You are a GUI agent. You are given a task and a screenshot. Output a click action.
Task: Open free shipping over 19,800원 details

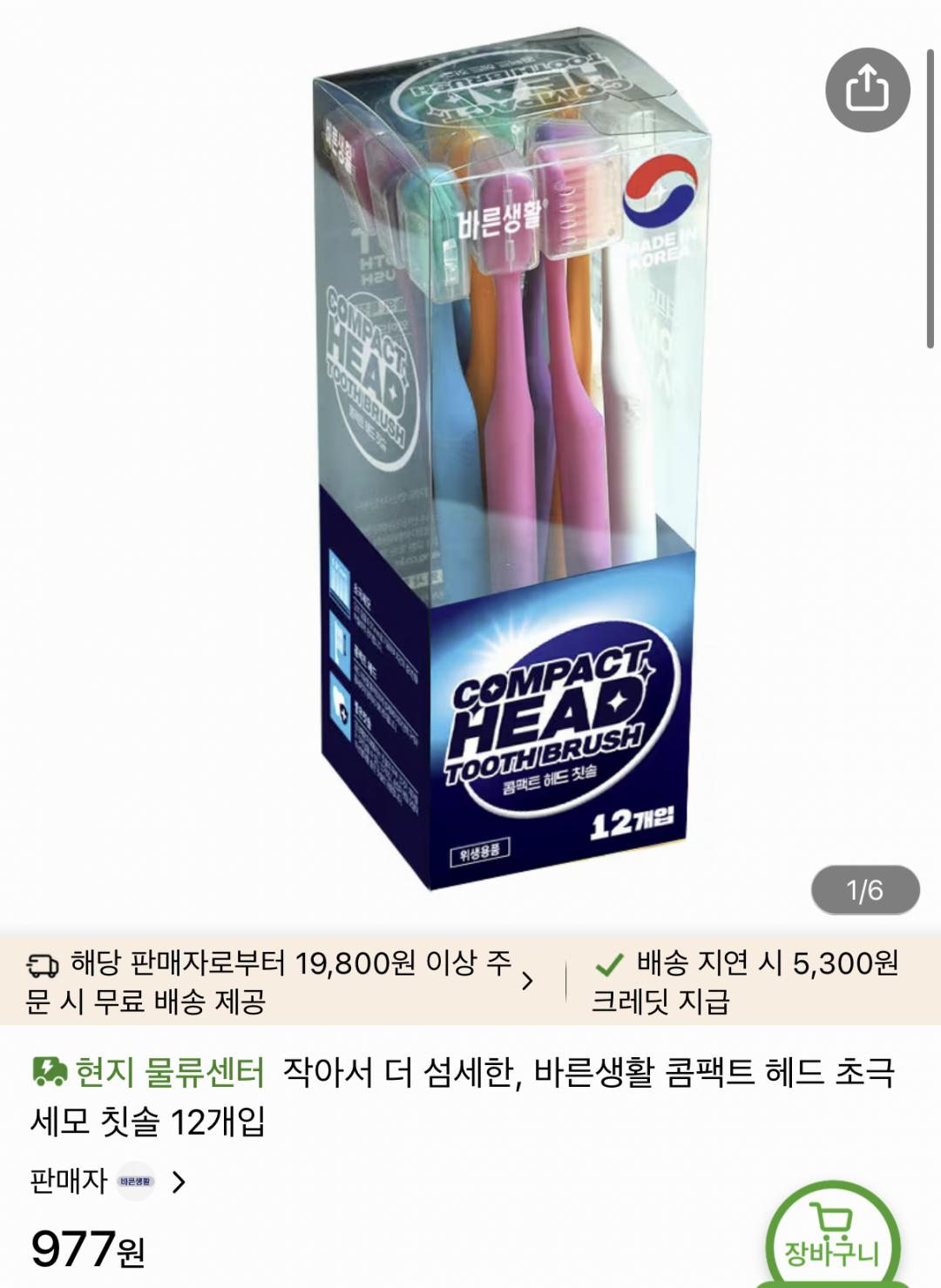[281, 981]
